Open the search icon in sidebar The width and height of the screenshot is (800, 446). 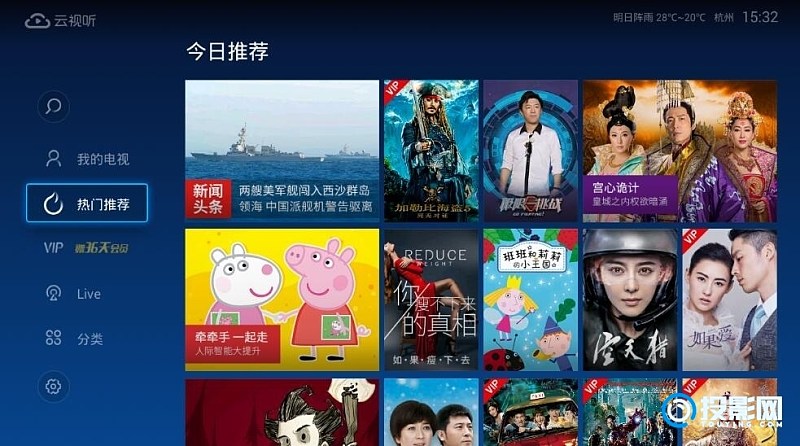point(53,105)
